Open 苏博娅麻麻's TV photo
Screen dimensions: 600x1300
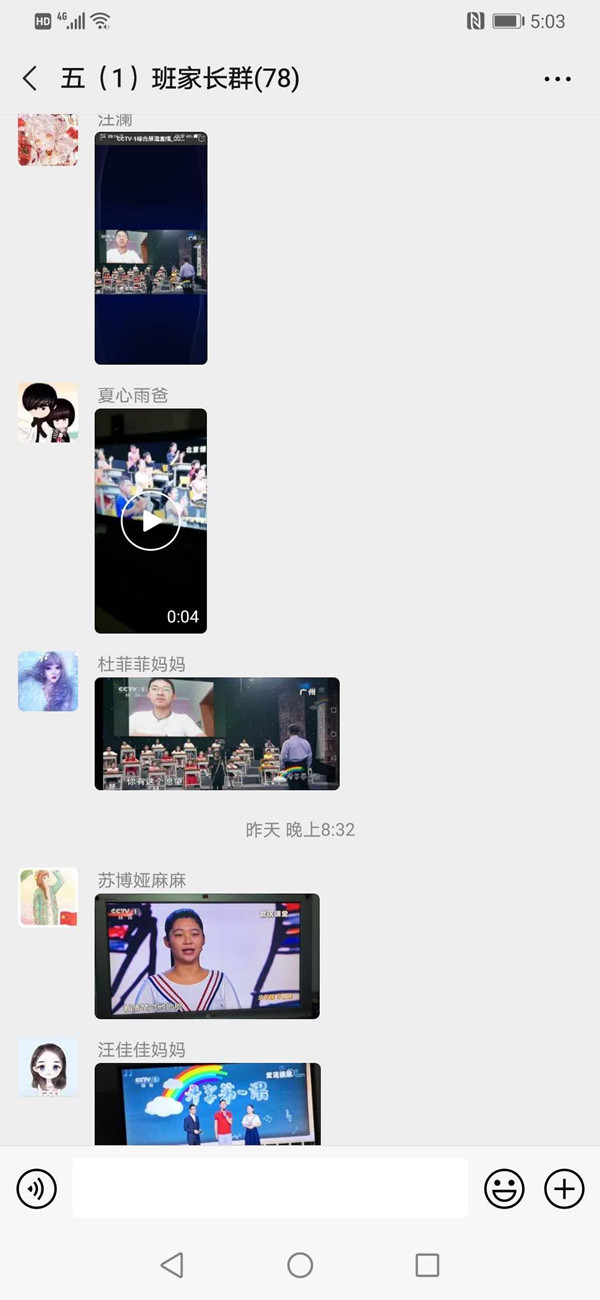tap(207, 956)
